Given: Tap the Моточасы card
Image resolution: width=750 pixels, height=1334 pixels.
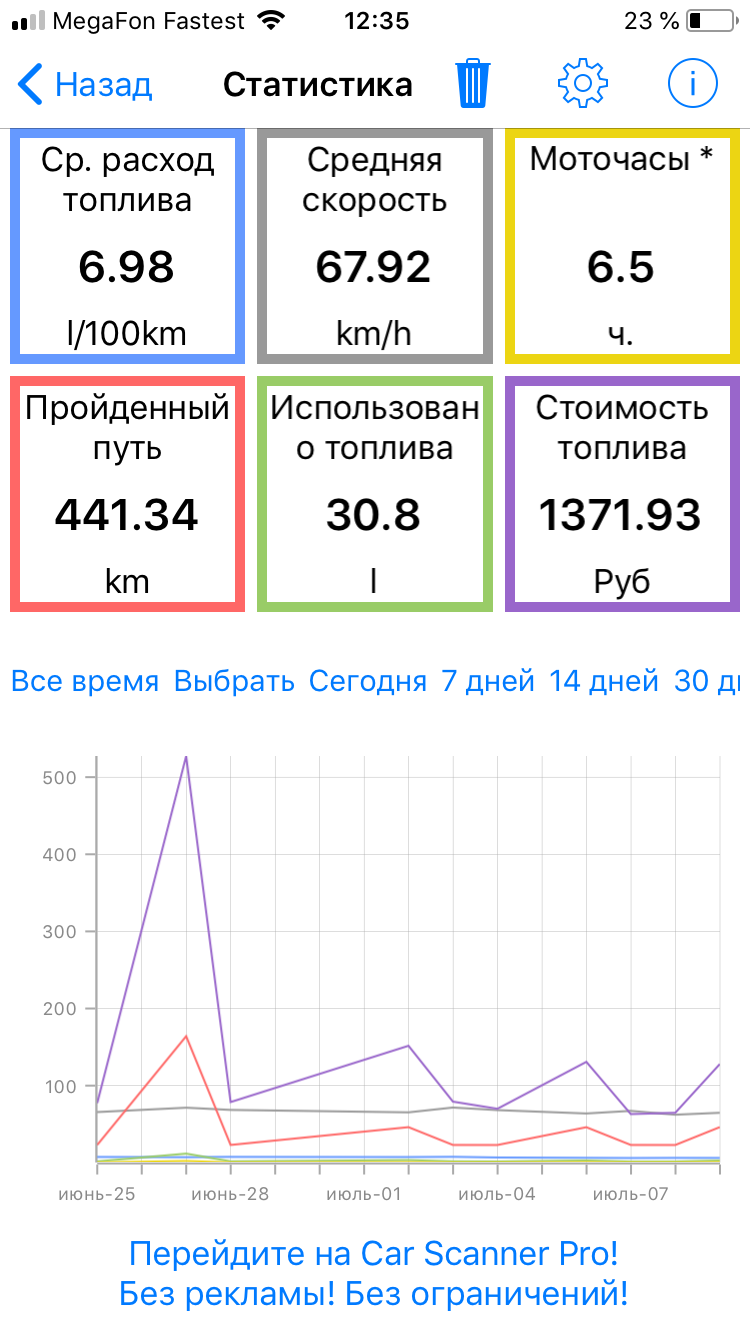Looking at the screenshot, I should click(x=622, y=246).
